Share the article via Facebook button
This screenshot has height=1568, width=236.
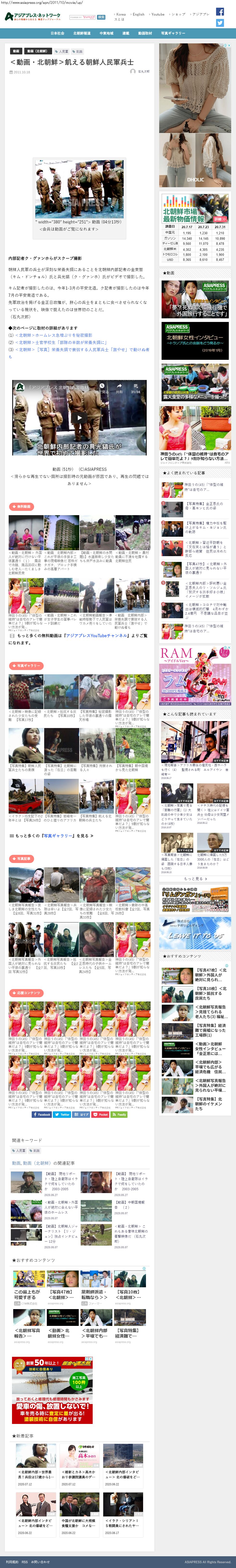[x=42, y=1114]
